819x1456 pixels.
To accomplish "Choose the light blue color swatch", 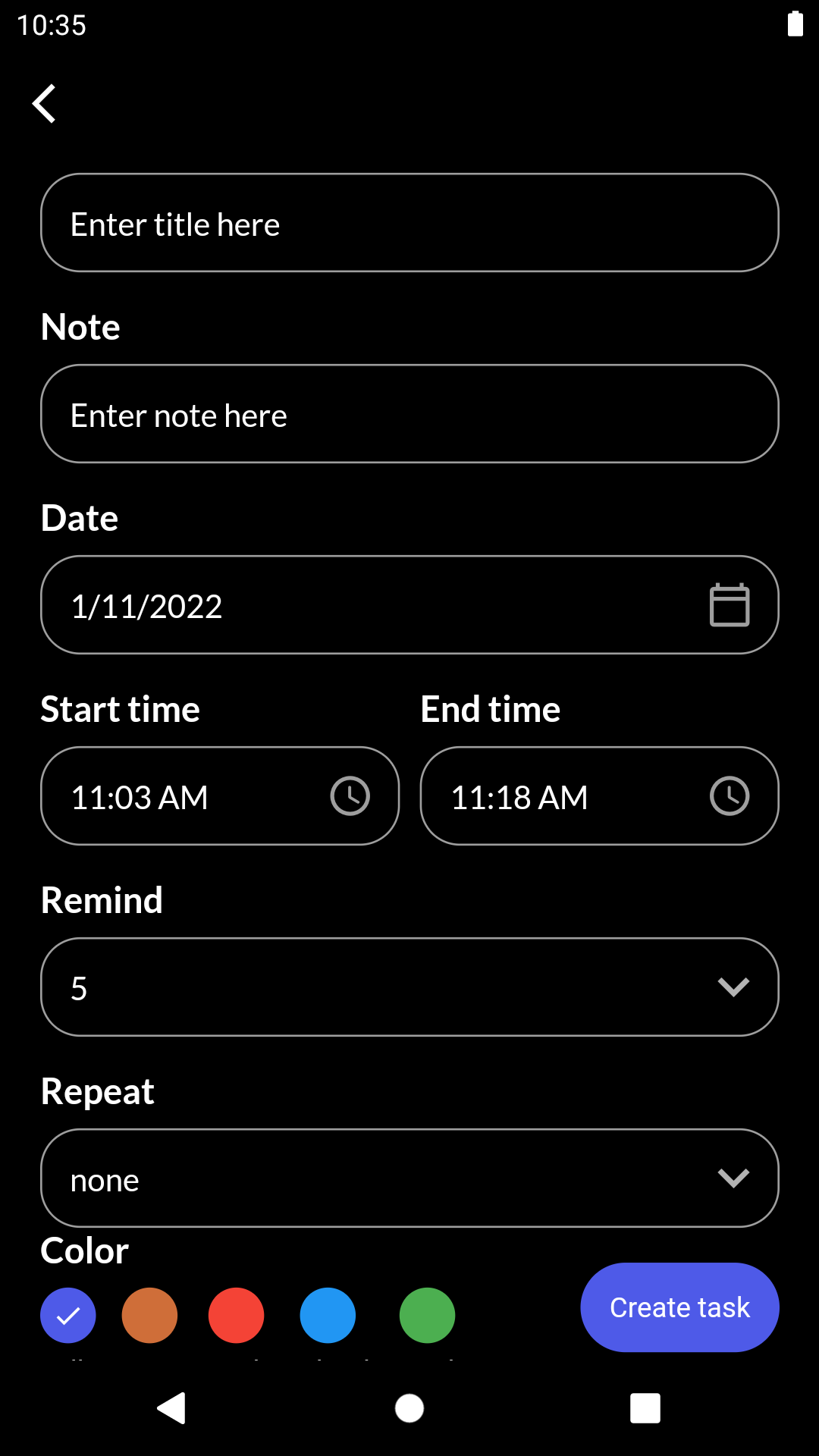I will click(328, 1316).
